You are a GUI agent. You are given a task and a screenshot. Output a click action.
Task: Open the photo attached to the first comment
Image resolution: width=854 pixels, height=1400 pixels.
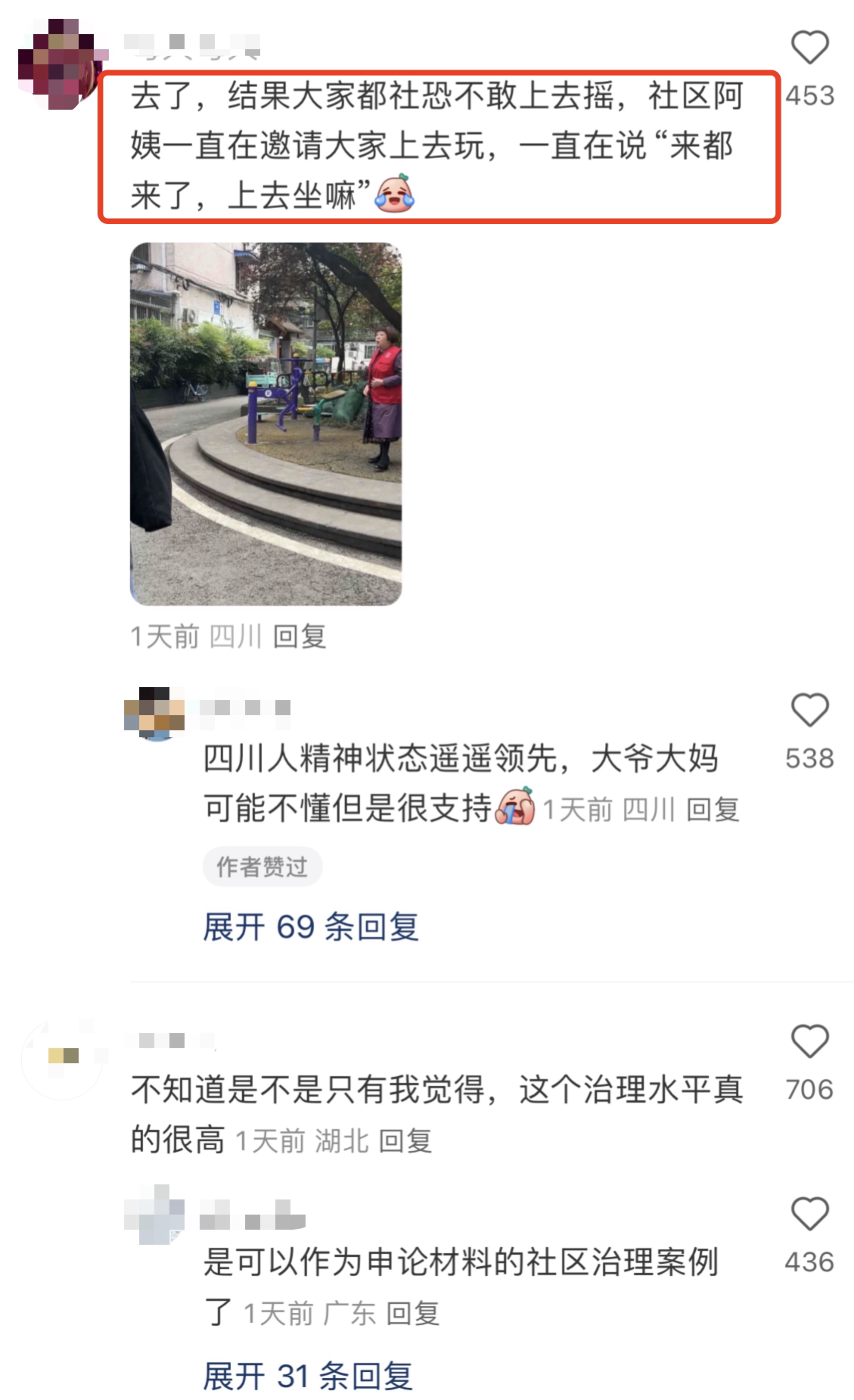point(266,424)
